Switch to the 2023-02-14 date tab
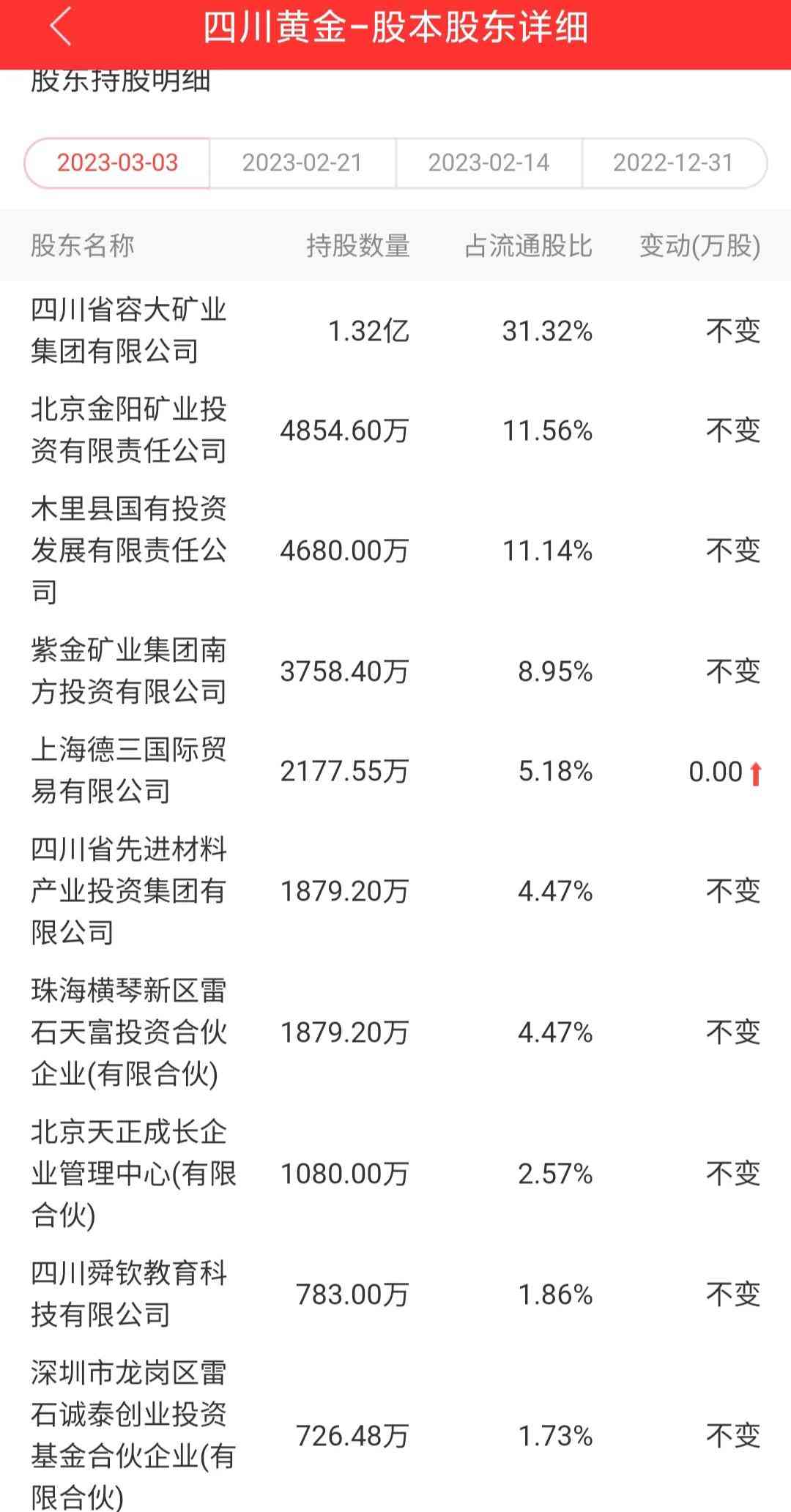Image resolution: width=791 pixels, height=1512 pixels. click(489, 163)
